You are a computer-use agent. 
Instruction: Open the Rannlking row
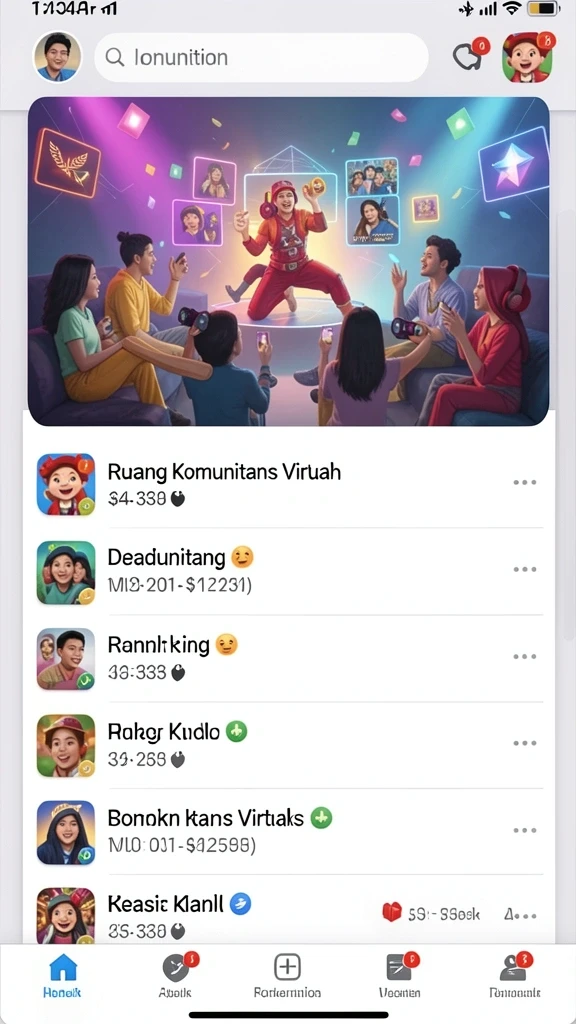pyautogui.click(x=288, y=658)
